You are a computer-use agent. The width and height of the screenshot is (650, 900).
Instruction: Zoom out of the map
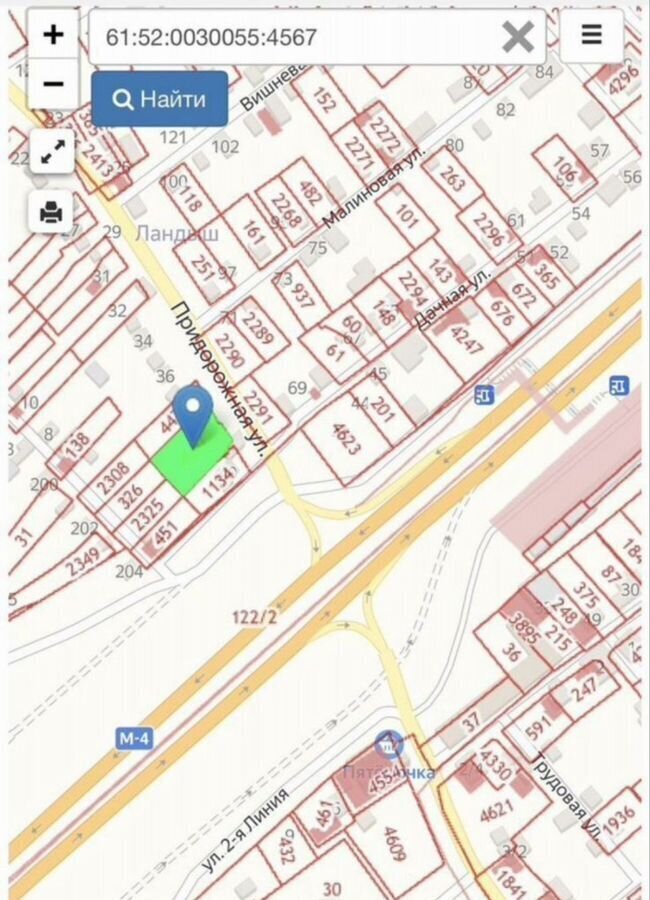click(53, 84)
